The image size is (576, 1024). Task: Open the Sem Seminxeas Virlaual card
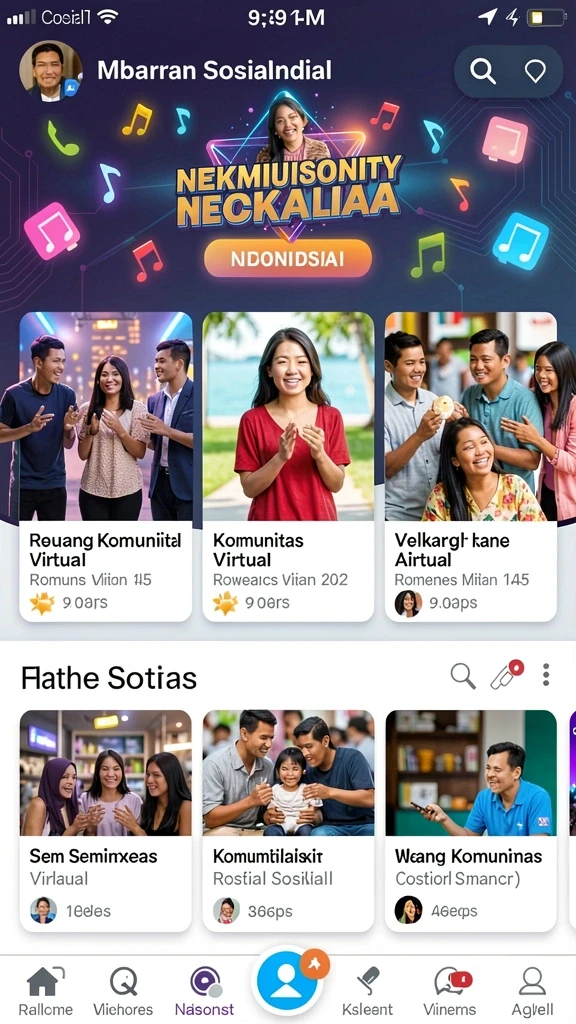click(106, 821)
